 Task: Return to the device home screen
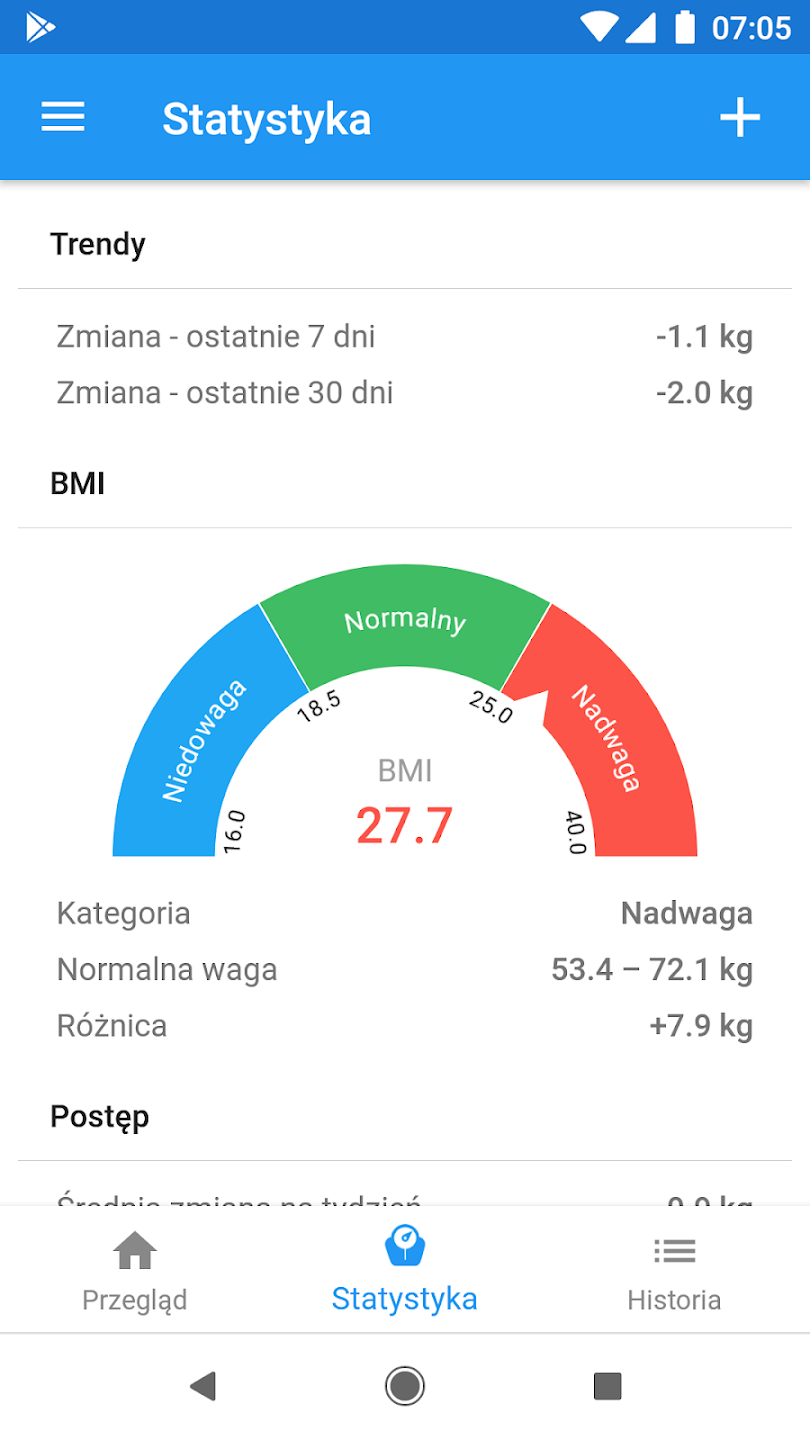point(405,1386)
